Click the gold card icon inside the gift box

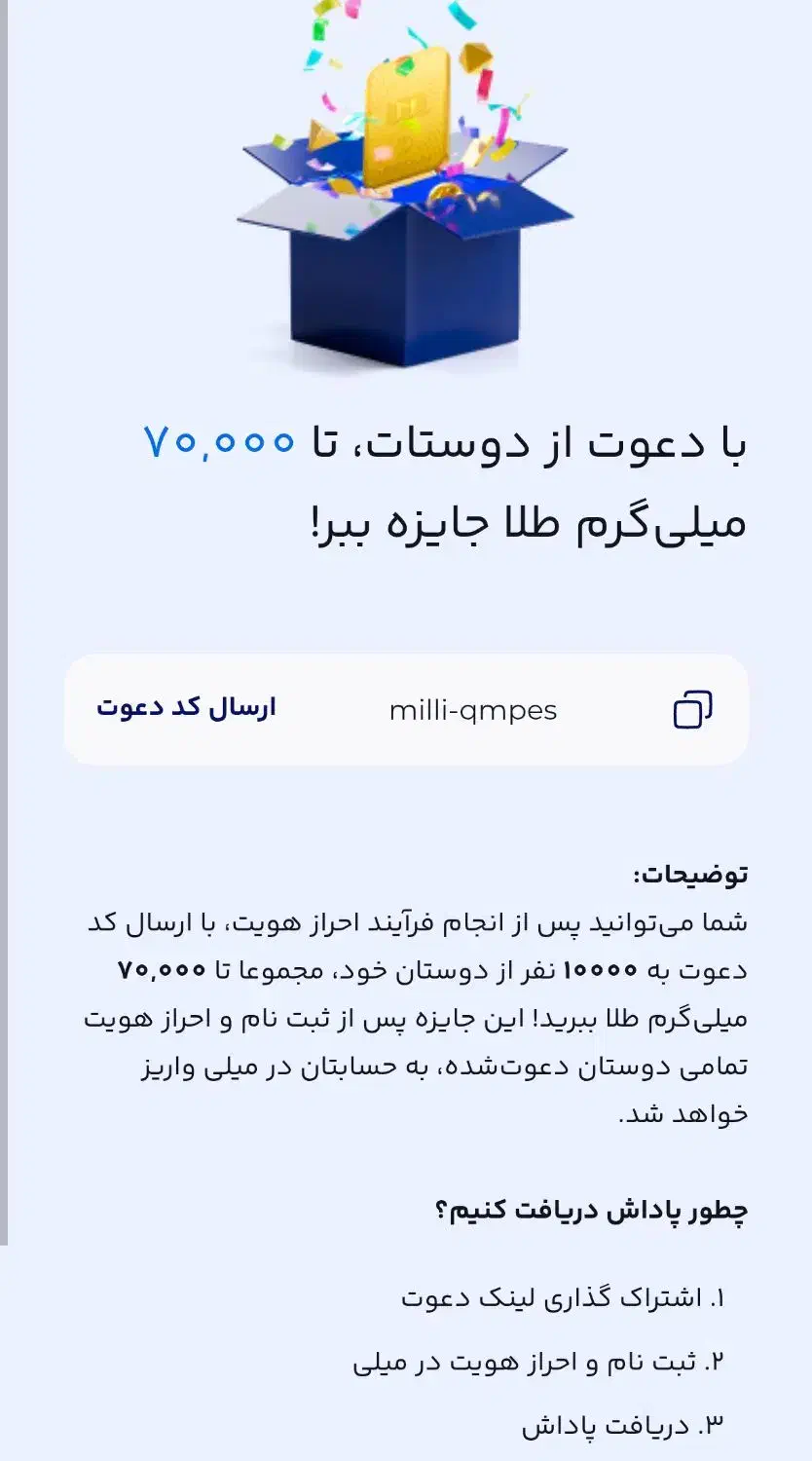point(404,127)
